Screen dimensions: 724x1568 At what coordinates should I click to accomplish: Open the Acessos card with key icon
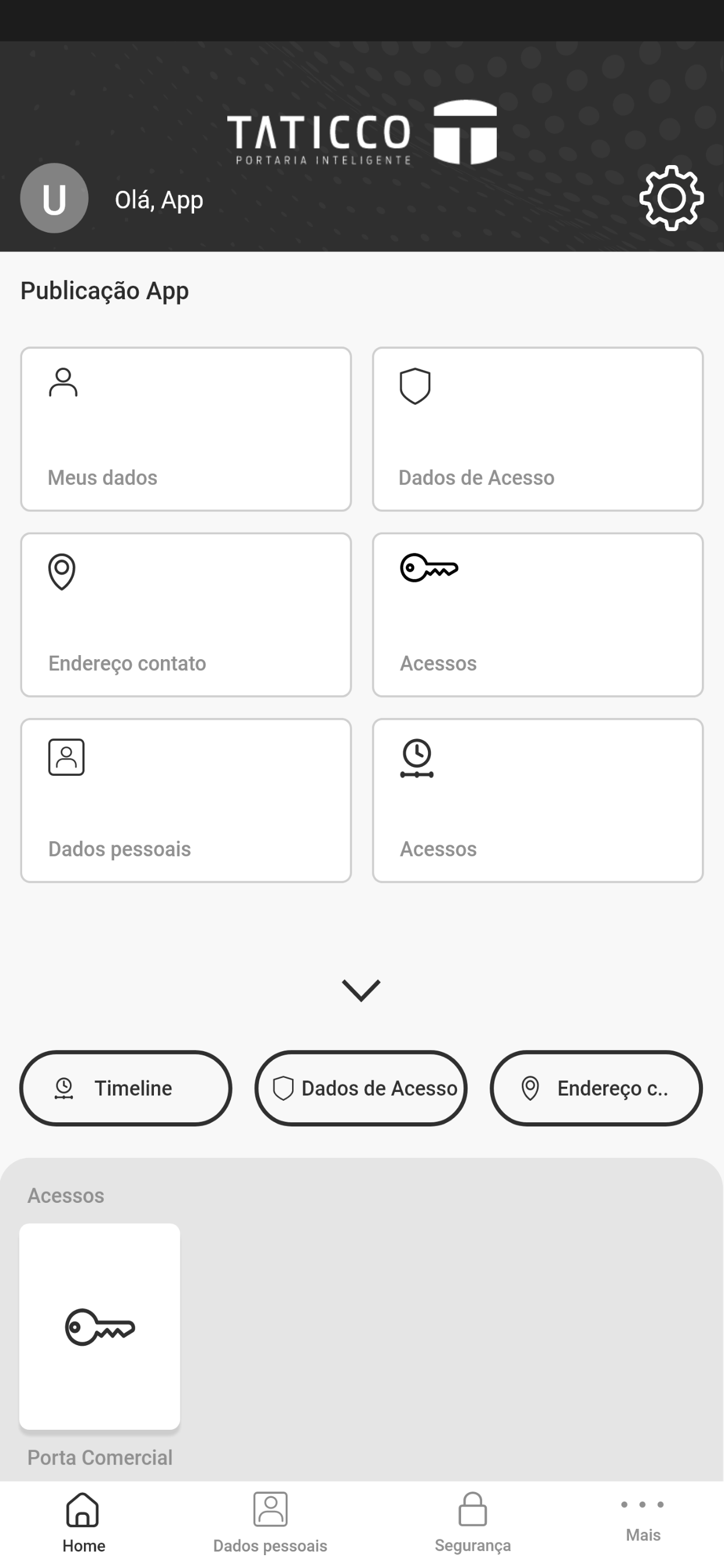pos(538,615)
